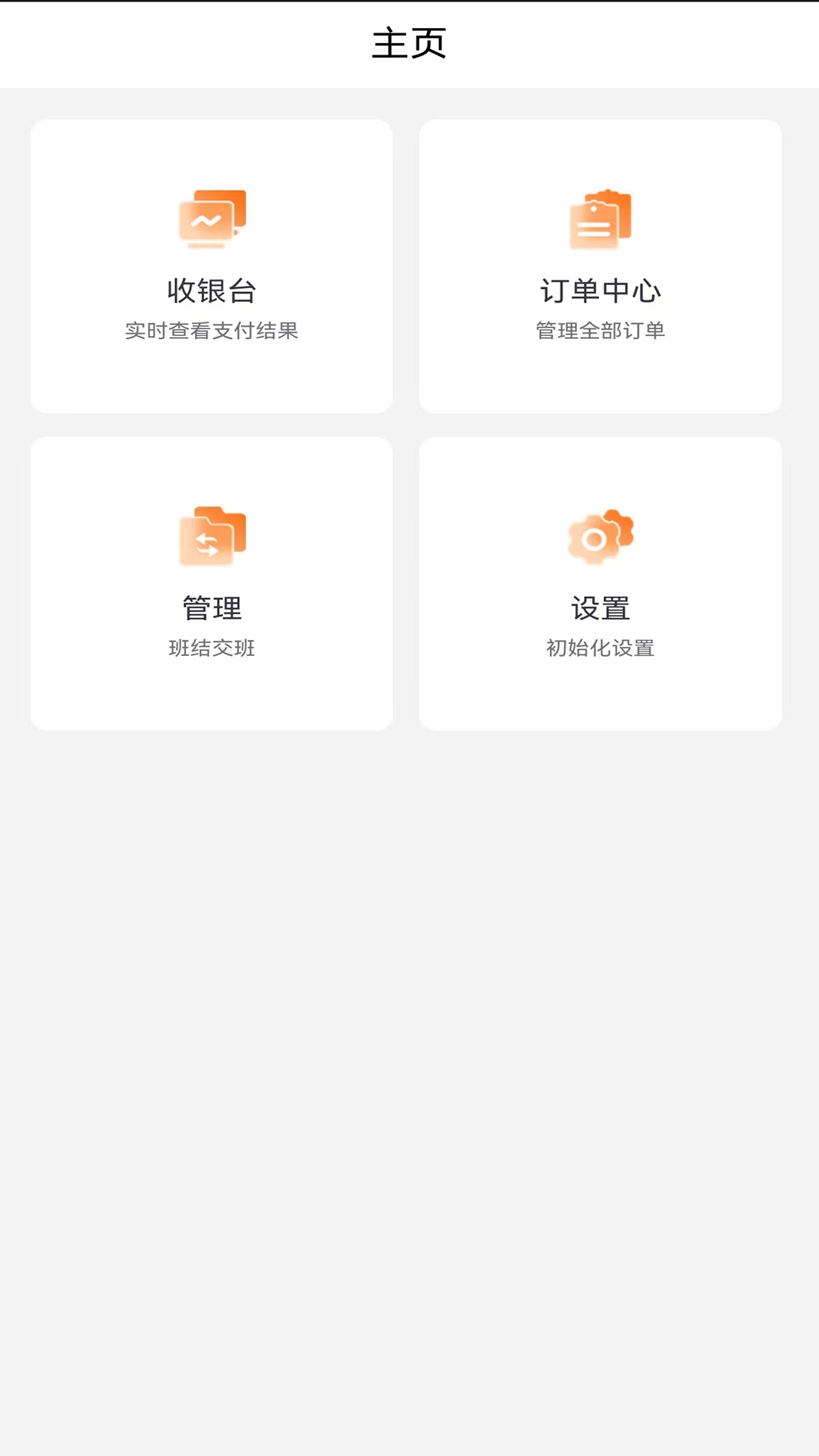Click the 订单中心 label text
The width and height of the screenshot is (819, 1456).
[x=601, y=289]
